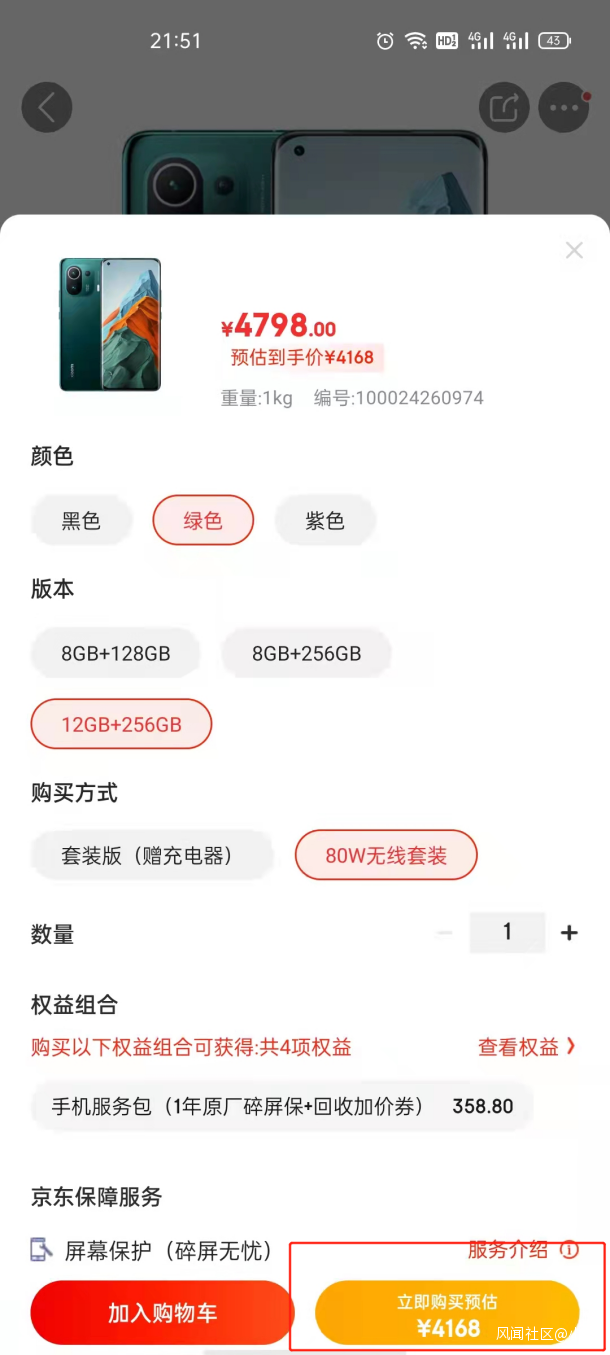Go back using the top arrow
610x1355 pixels.
click(46, 107)
